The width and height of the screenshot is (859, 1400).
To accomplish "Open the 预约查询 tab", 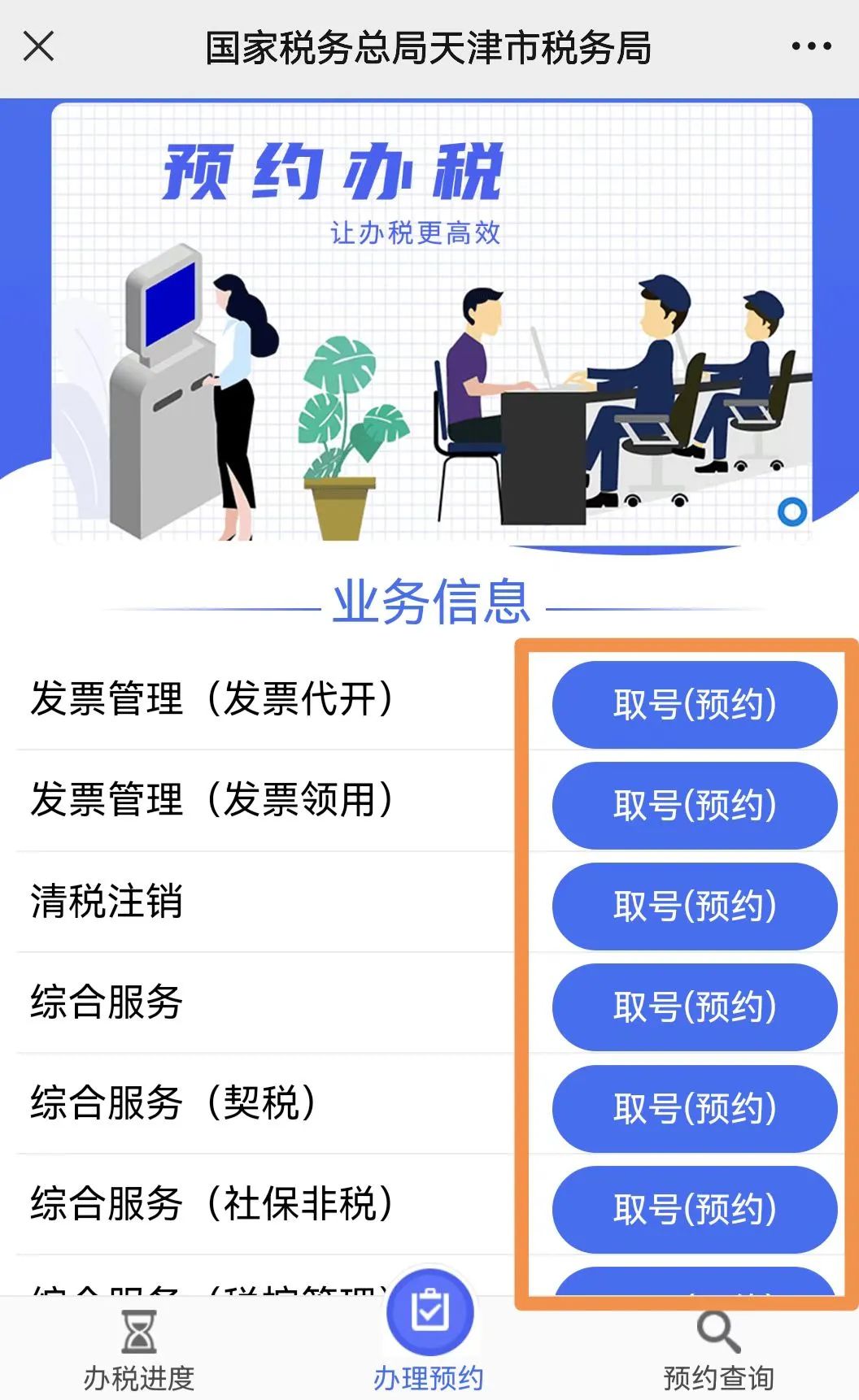I will 718,1350.
